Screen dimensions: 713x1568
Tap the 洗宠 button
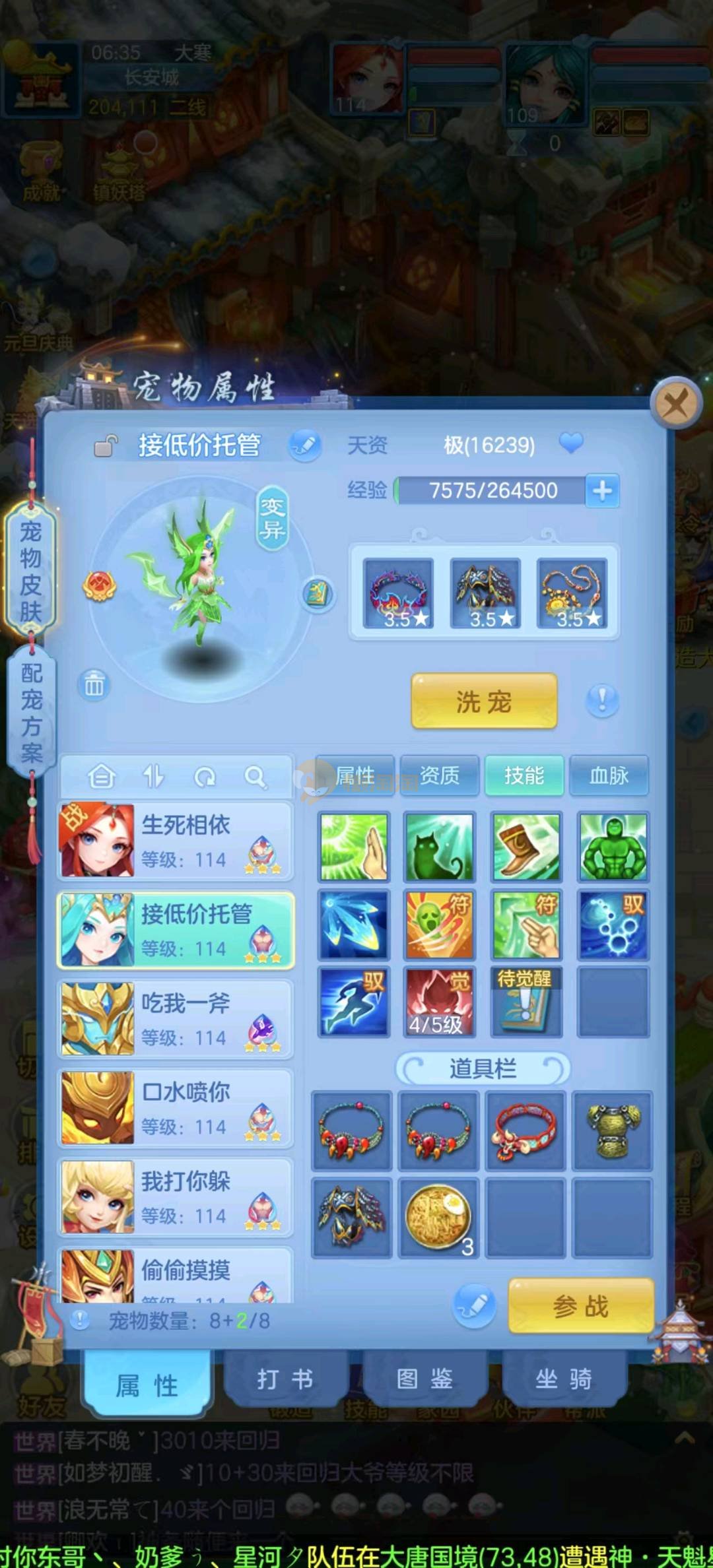[484, 702]
